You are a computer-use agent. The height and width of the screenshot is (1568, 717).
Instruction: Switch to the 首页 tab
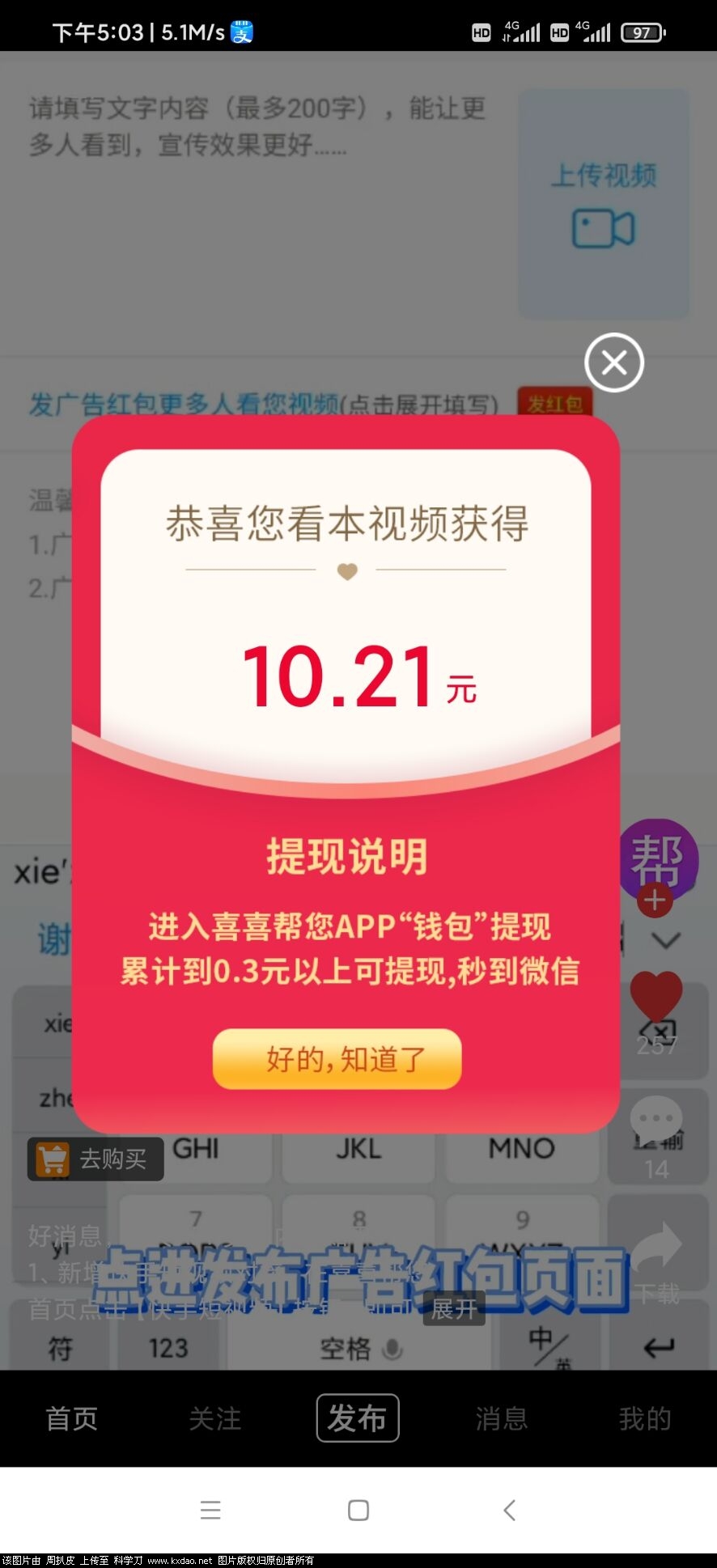point(71,1418)
